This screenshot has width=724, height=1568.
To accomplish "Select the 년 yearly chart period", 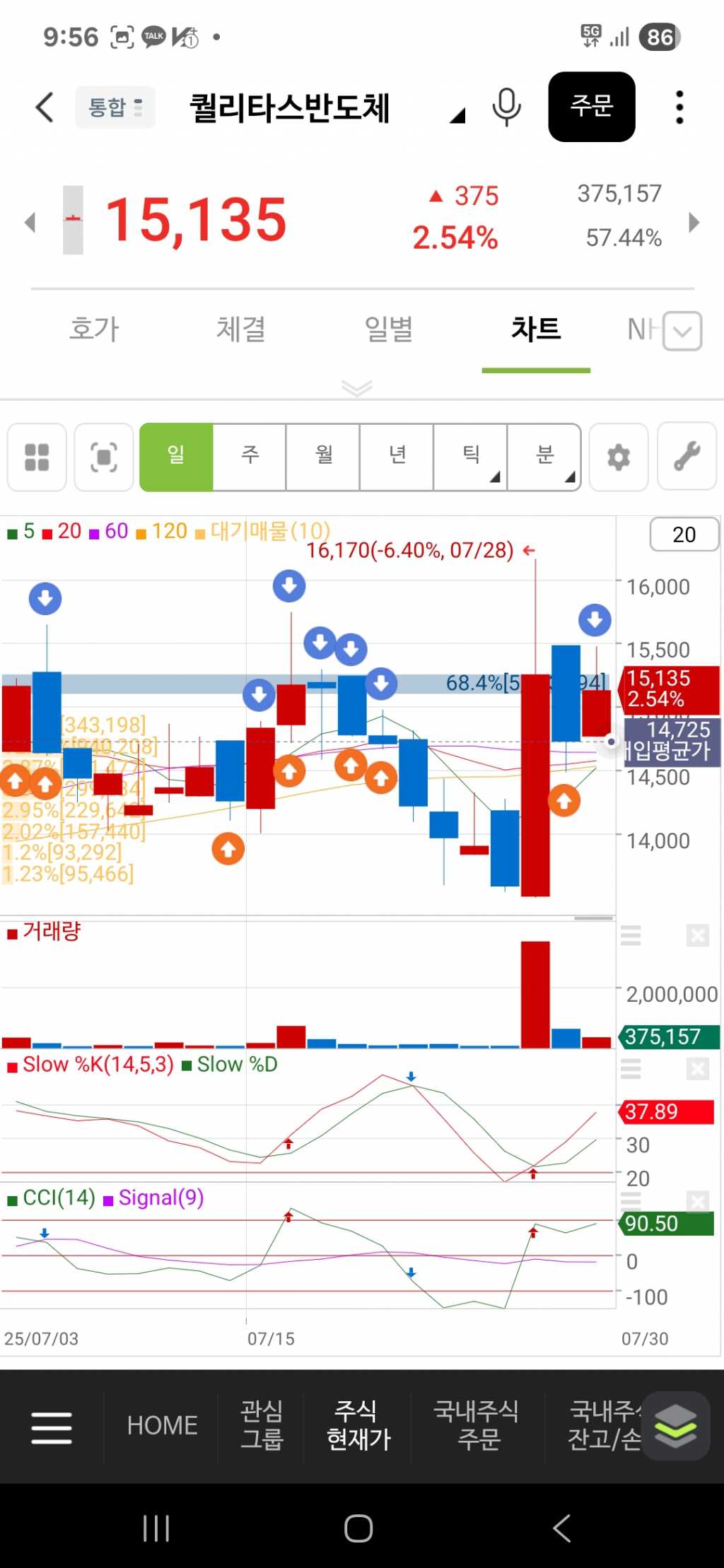I will pyautogui.click(x=397, y=457).
